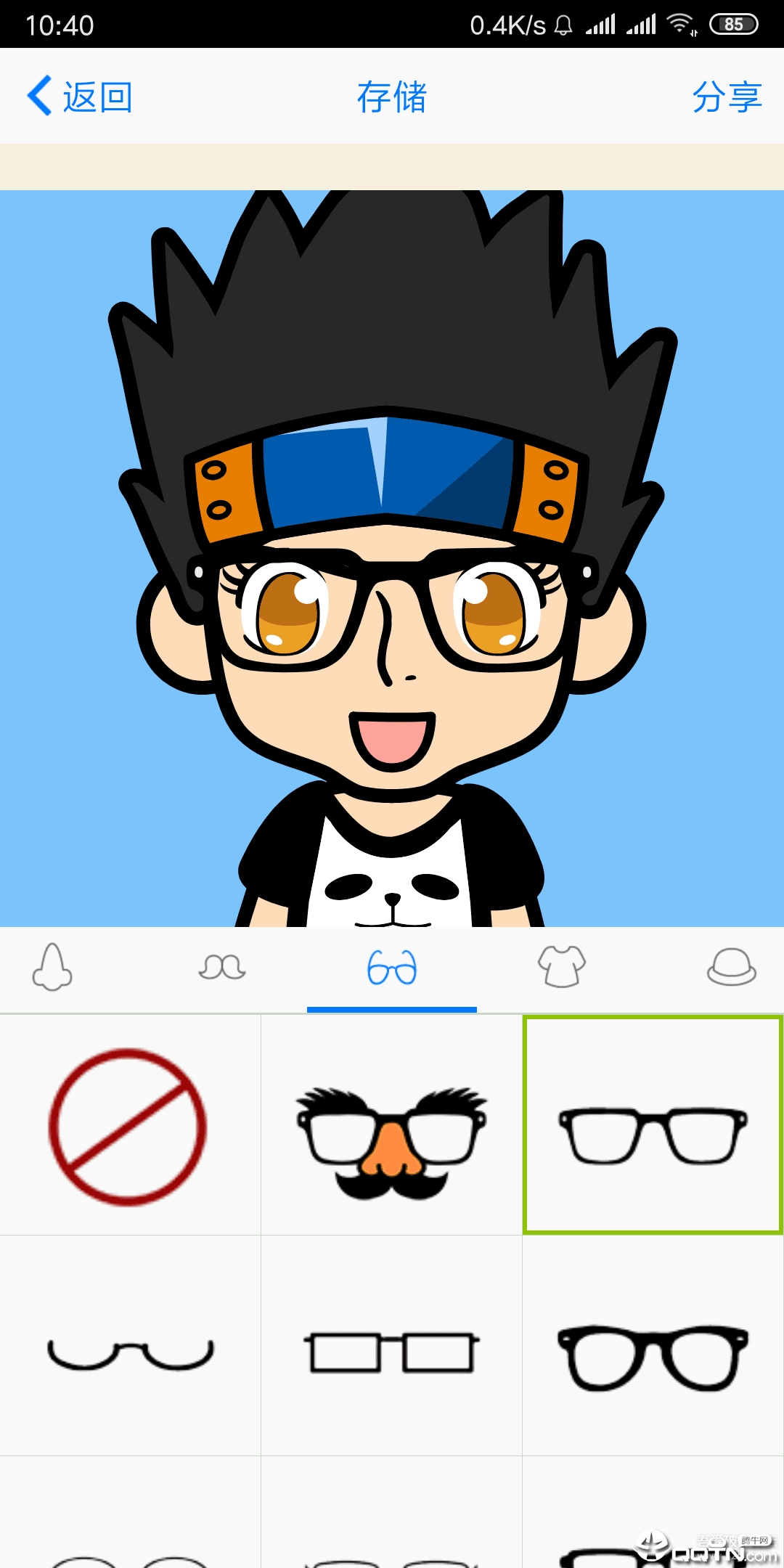784x1568 pixels.
Task: Go back with the 返回 button
Action: 80,97
